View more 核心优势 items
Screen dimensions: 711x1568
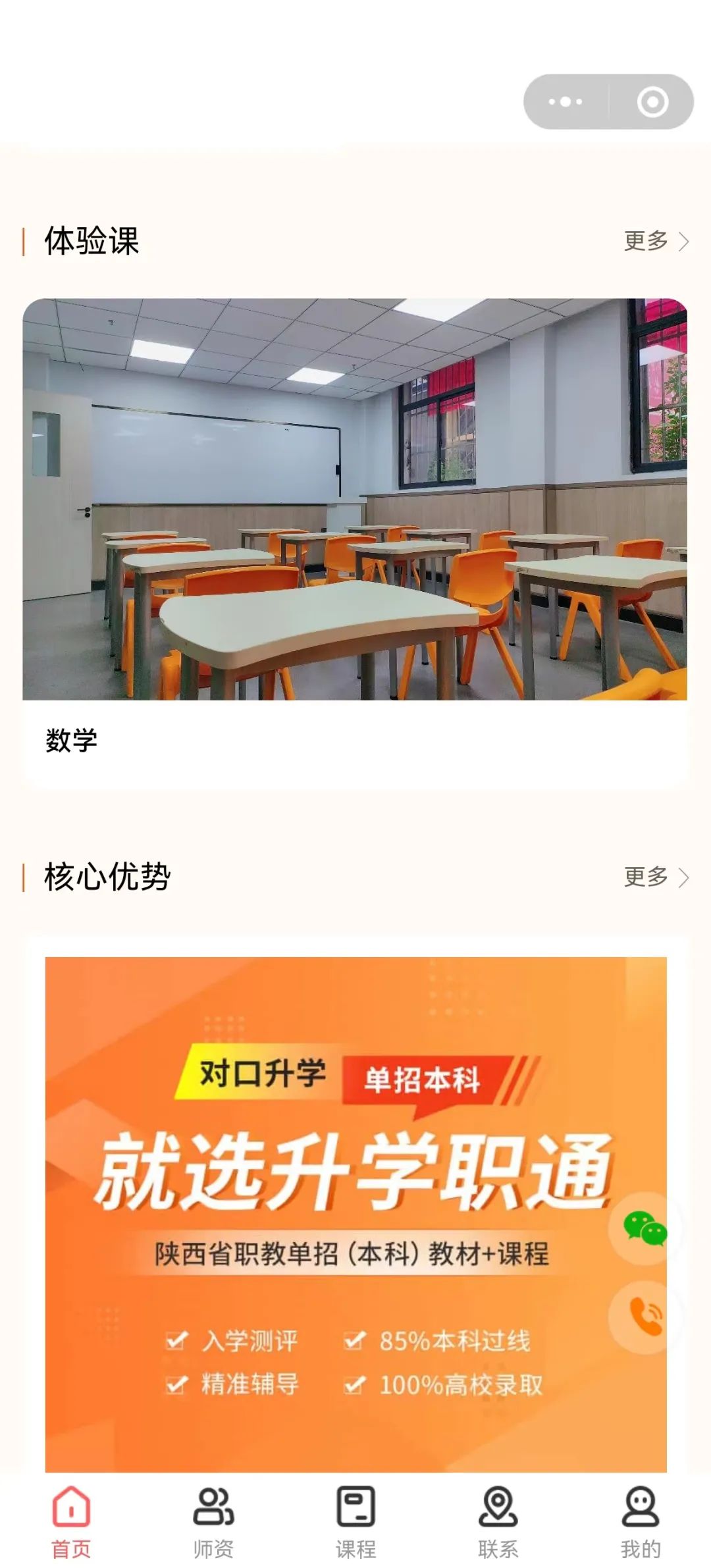click(656, 877)
